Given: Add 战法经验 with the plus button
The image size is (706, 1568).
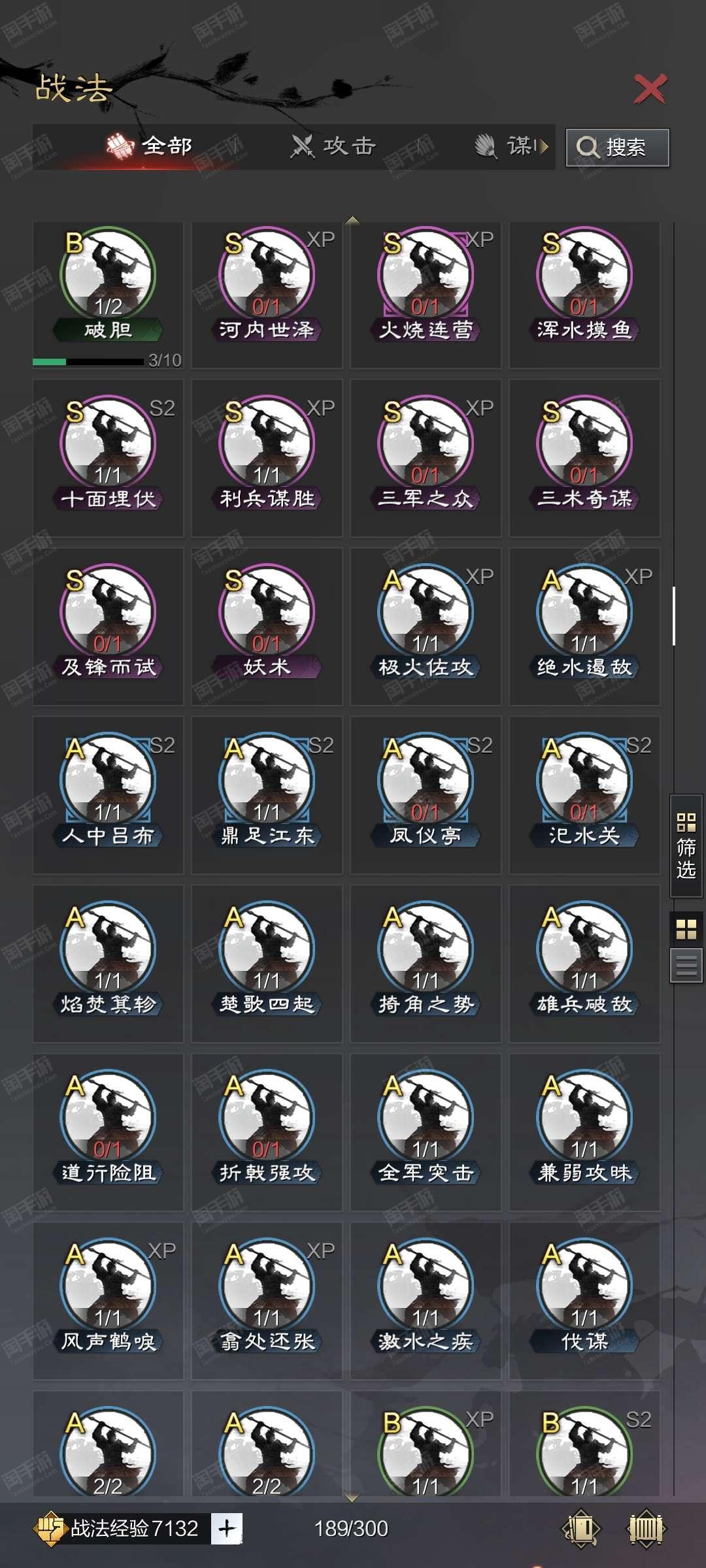Looking at the screenshot, I should click(227, 1528).
